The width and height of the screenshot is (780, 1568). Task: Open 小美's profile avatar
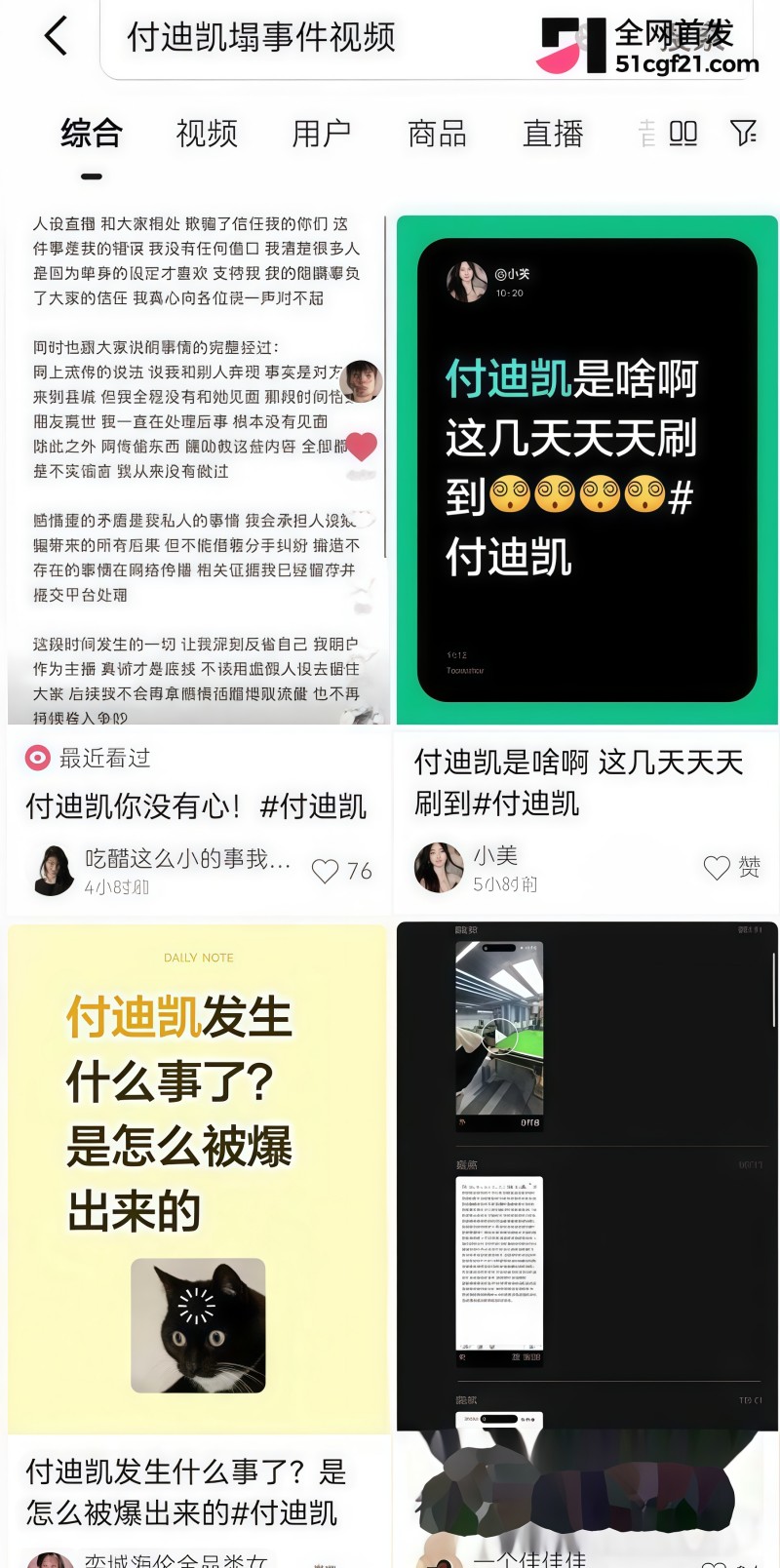(439, 868)
